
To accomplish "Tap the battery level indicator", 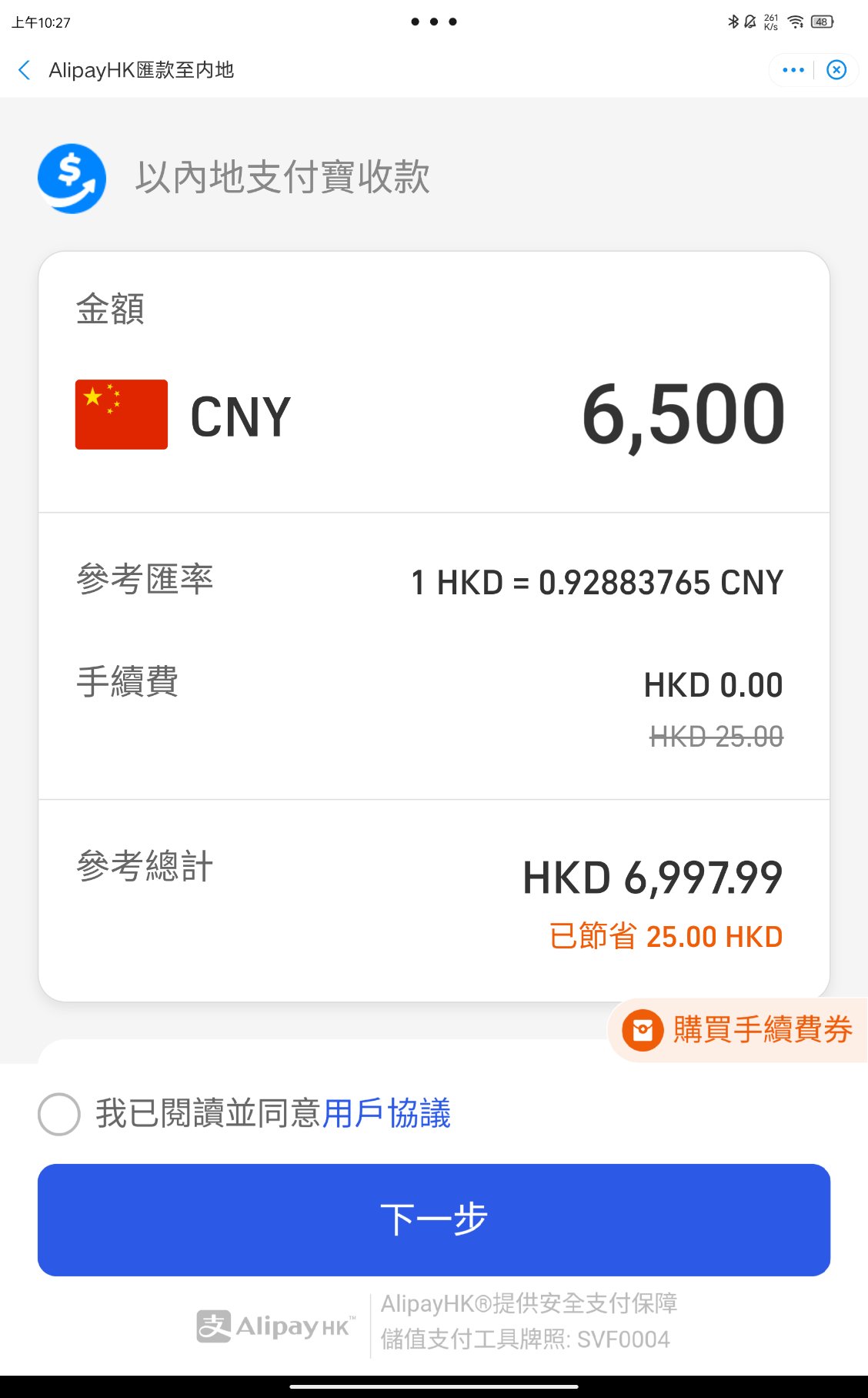I will [x=820, y=22].
